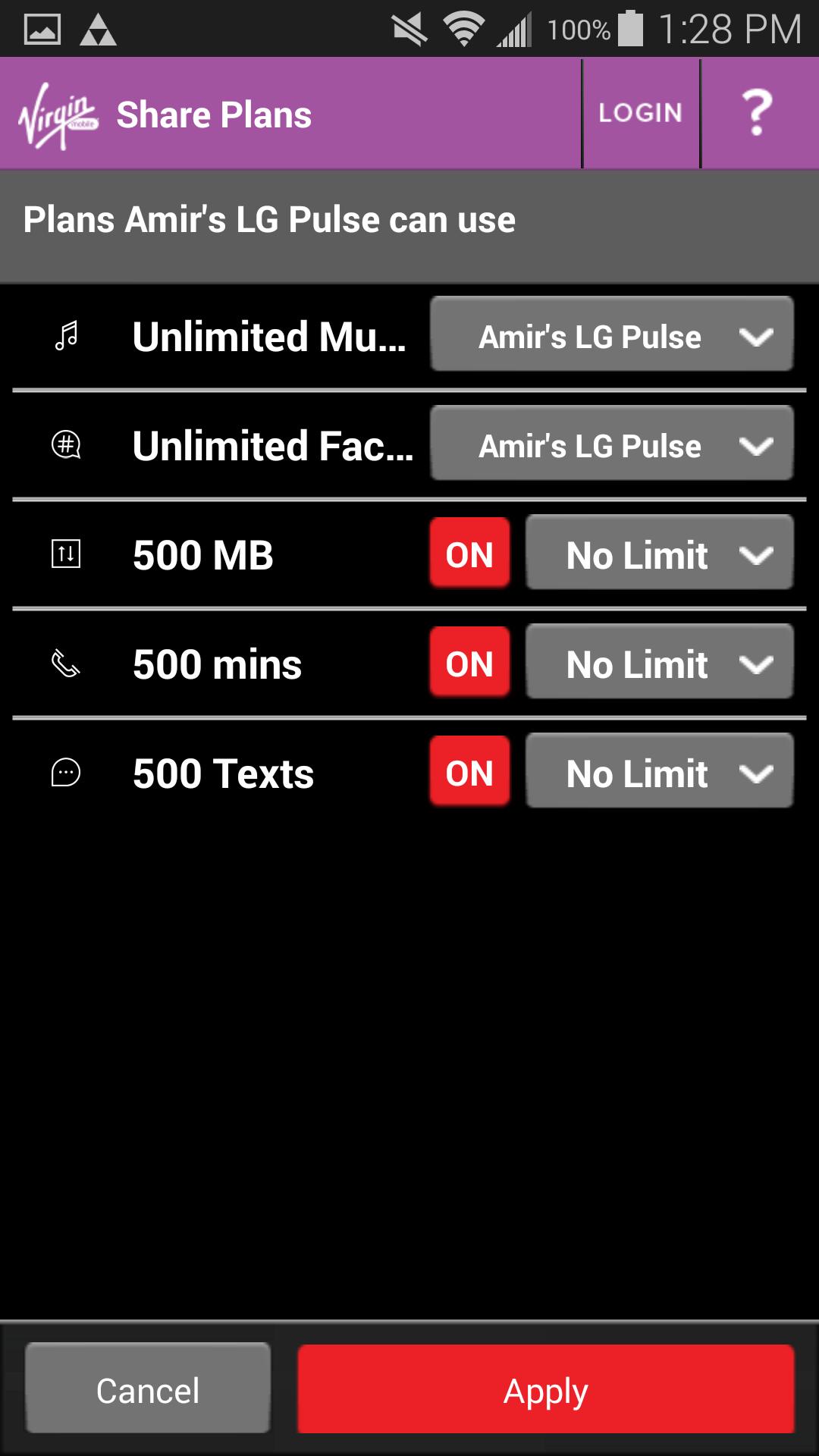Click the text message bubble icon
The height and width of the screenshot is (1456, 819).
tap(67, 773)
